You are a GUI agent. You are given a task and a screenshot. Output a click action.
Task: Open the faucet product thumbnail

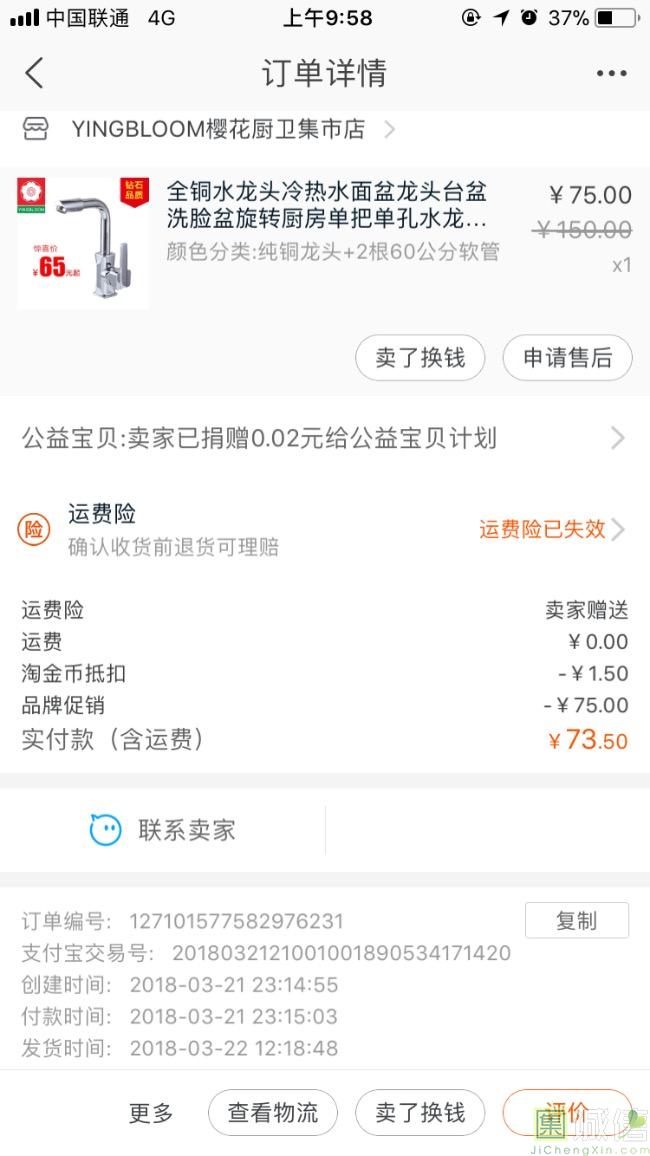tap(83, 241)
